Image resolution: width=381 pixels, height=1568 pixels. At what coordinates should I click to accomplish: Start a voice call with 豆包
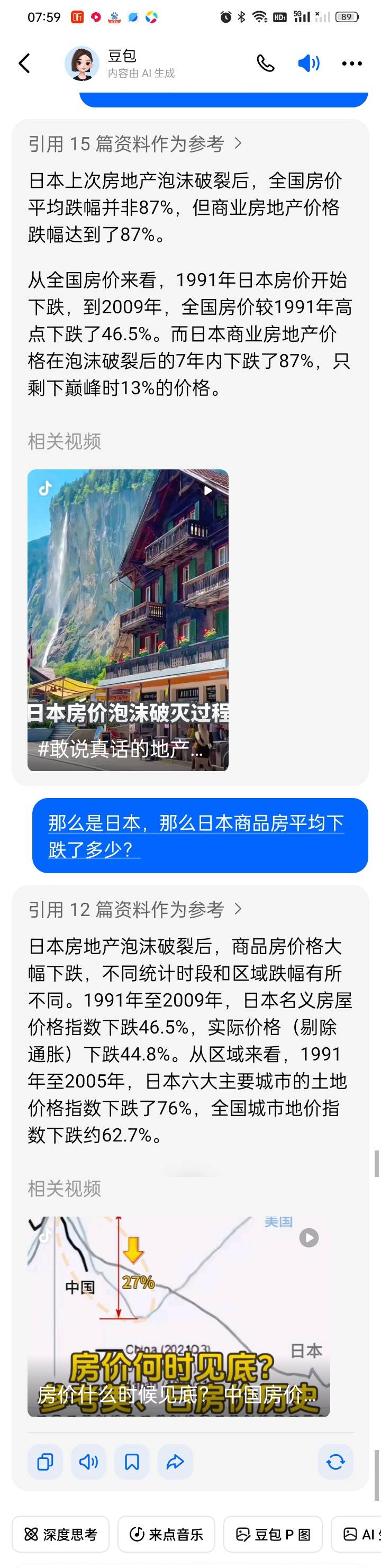click(265, 64)
